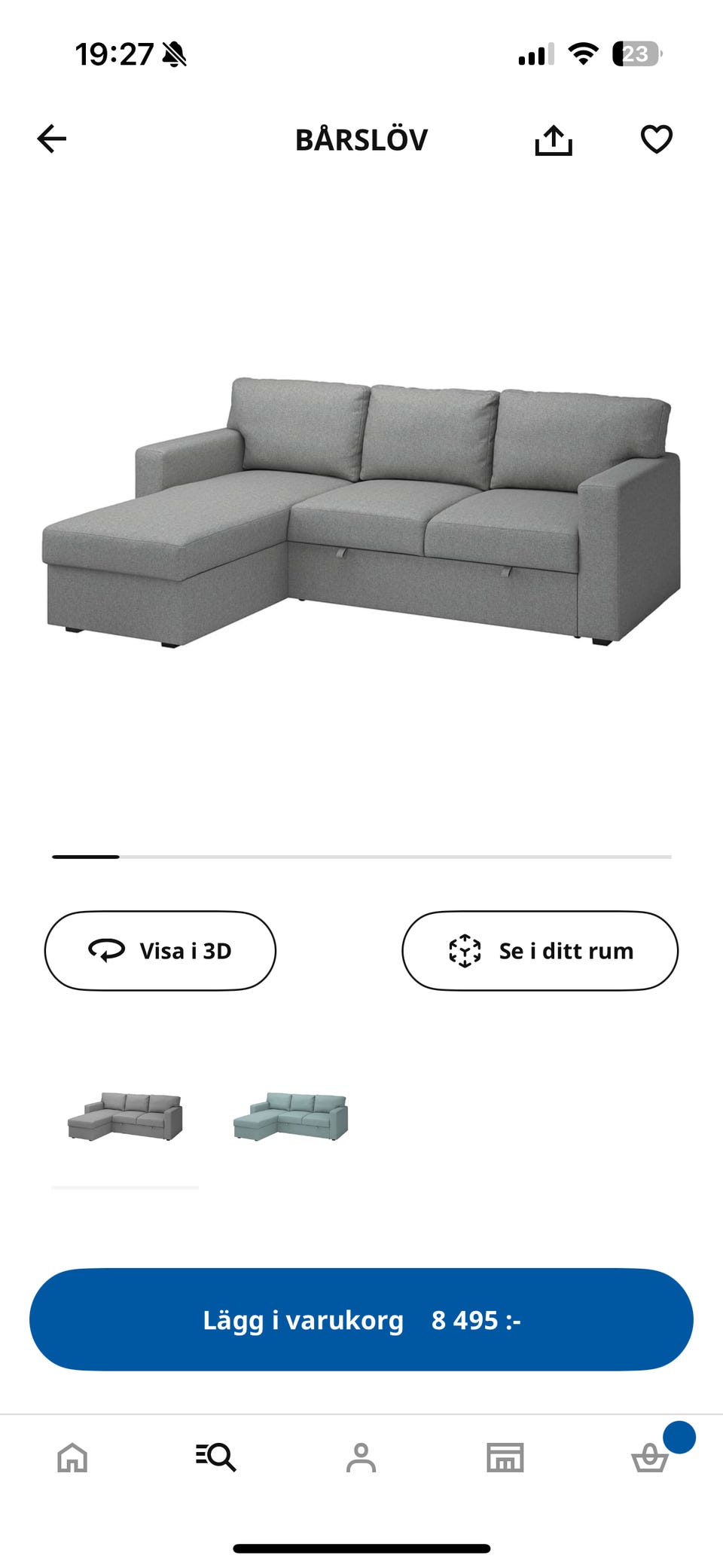Image resolution: width=723 pixels, height=1568 pixels.
Task: Tap the share icon
Action: click(x=555, y=139)
